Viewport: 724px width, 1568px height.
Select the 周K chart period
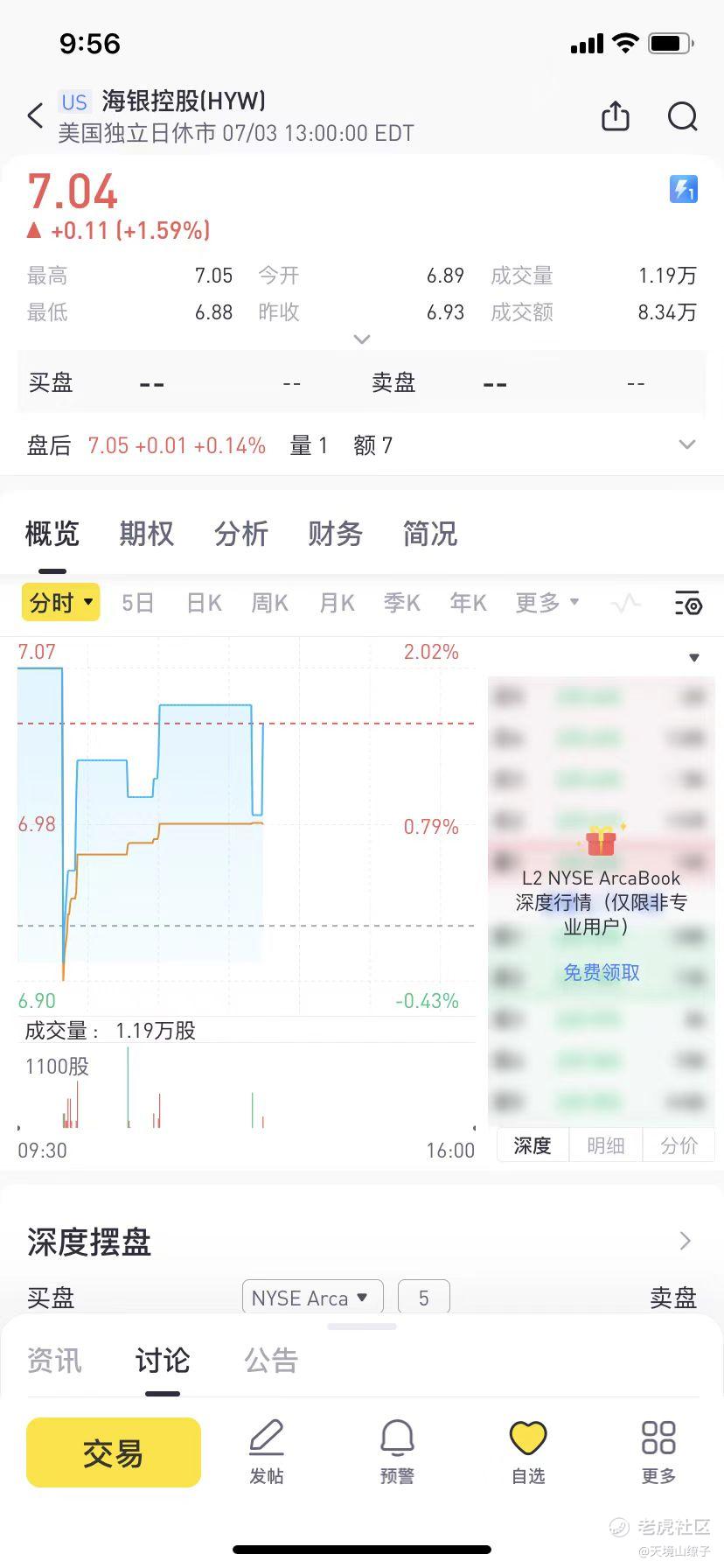click(270, 603)
